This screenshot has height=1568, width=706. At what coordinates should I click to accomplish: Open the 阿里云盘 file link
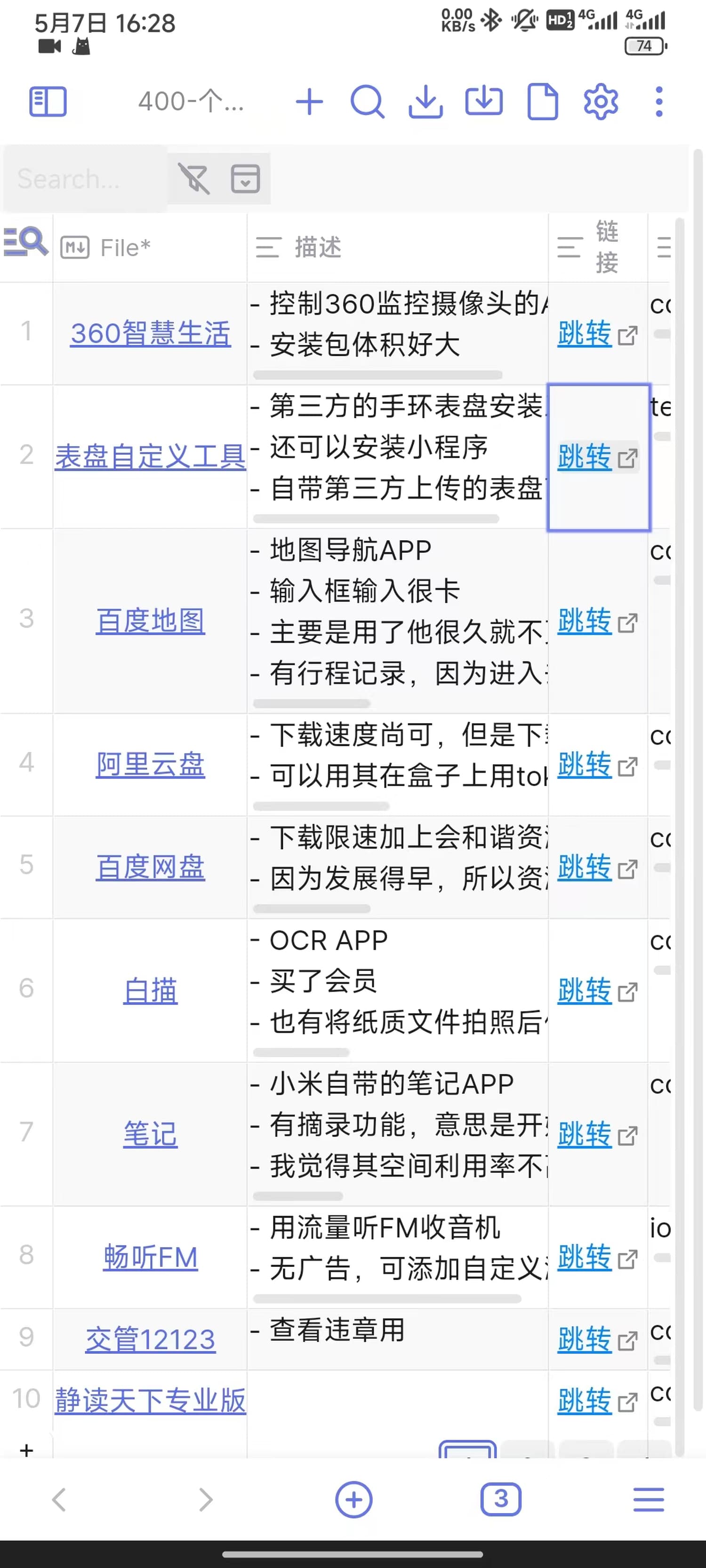click(x=151, y=764)
